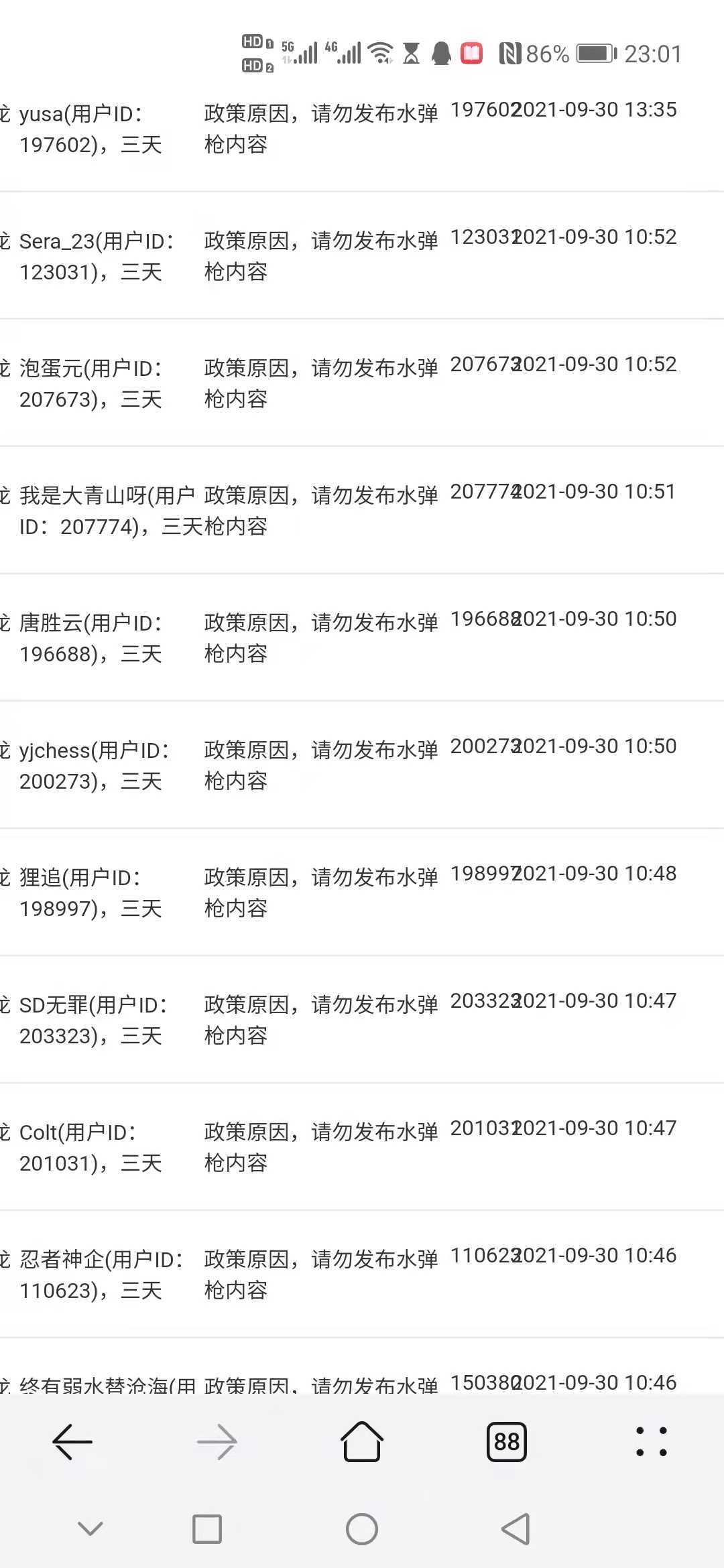Open the 88 tabs switcher
Image resolution: width=724 pixels, height=1568 pixels.
[507, 1441]
